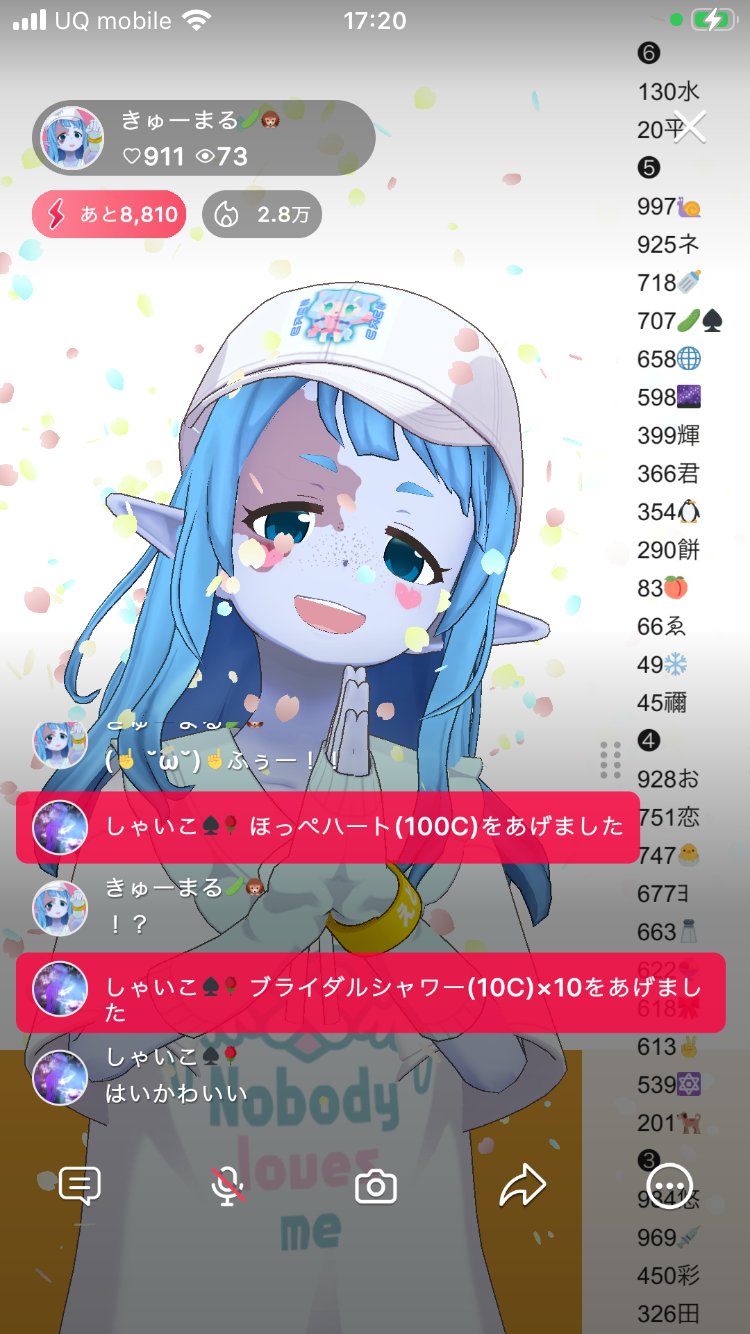Screen dimensions: 750x1334
Task: Tap the six-dot drag handle
Action: (x=611, y=760)
